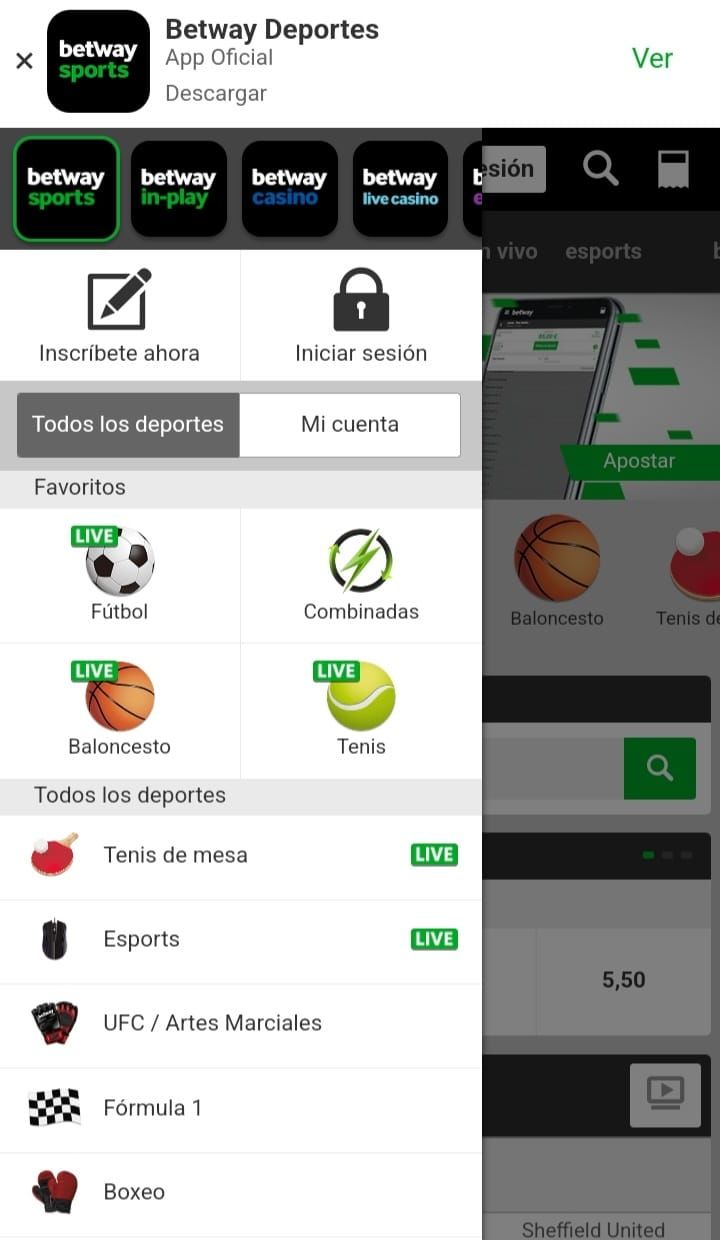Tap Iniciar sesión with lock icon
Screen dimensions: 720x1240
[361, 316]
